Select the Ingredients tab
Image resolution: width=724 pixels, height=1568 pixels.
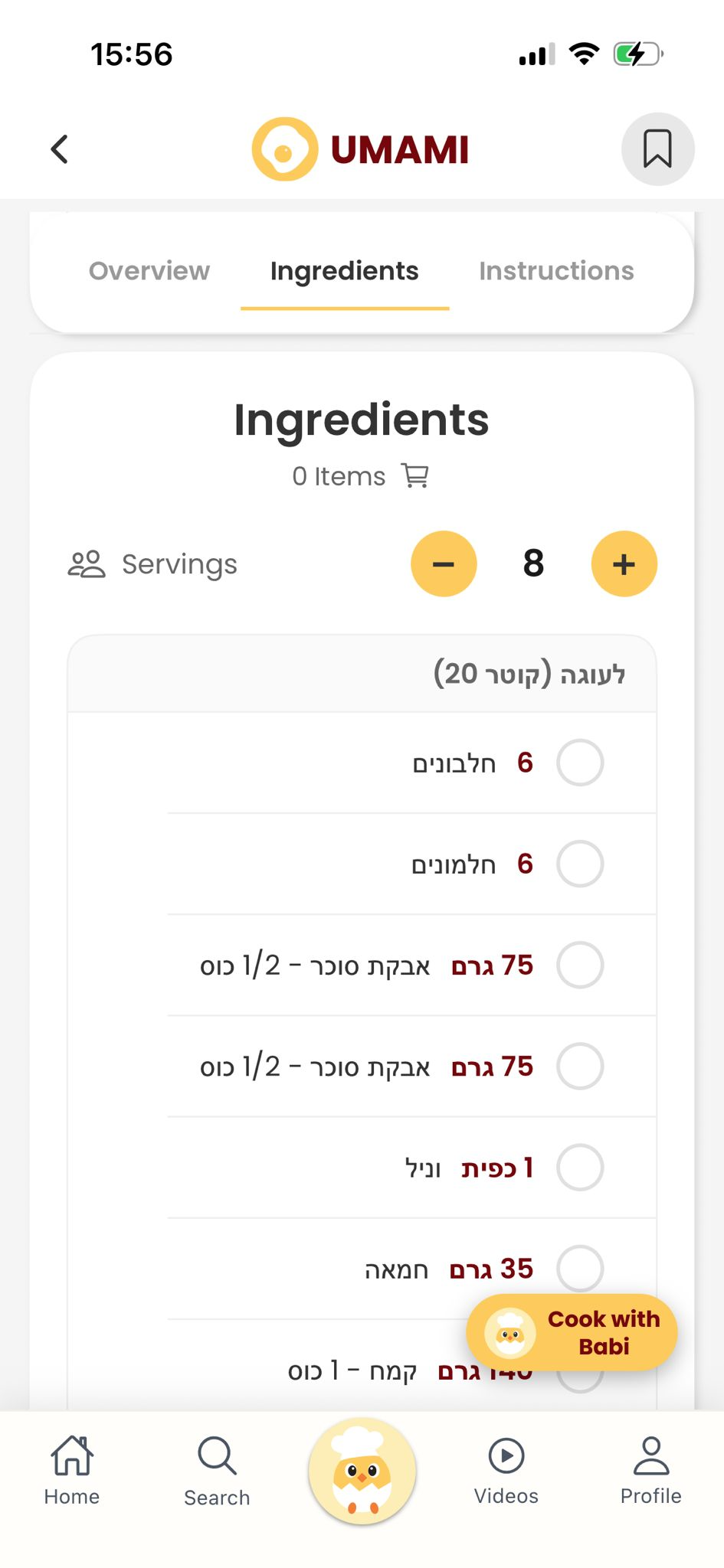pos(345,271)
